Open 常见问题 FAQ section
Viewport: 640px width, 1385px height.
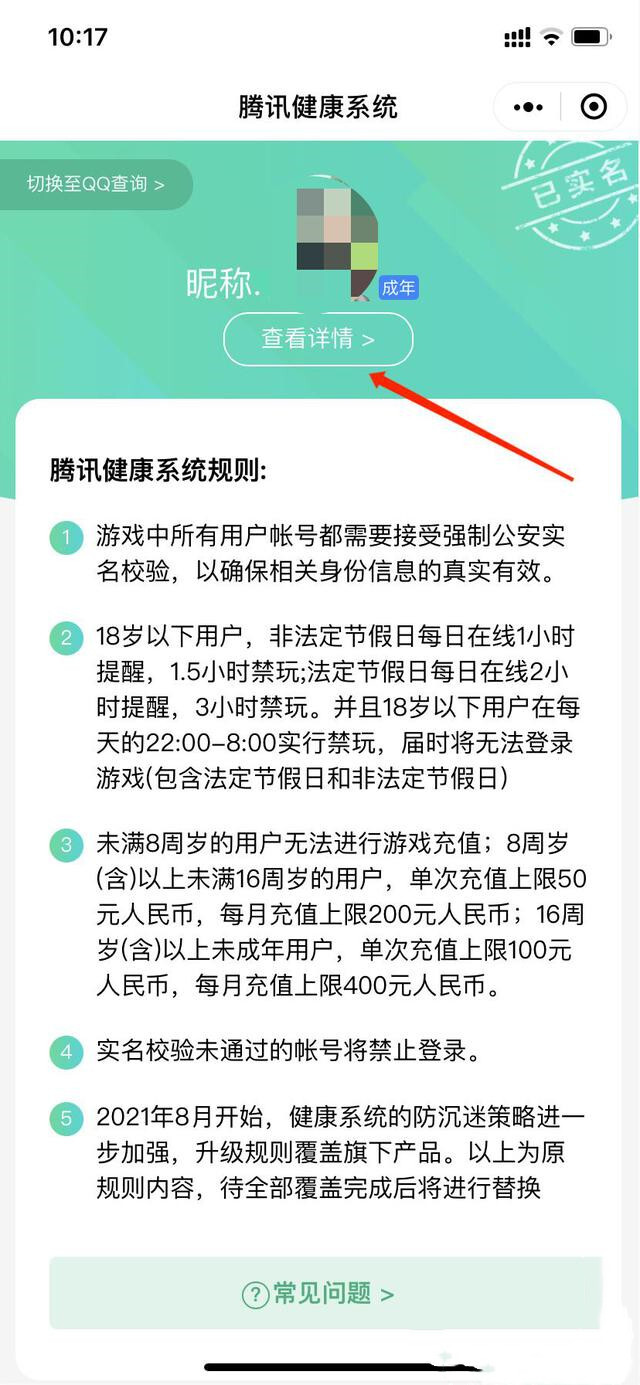pos(318,1293)
